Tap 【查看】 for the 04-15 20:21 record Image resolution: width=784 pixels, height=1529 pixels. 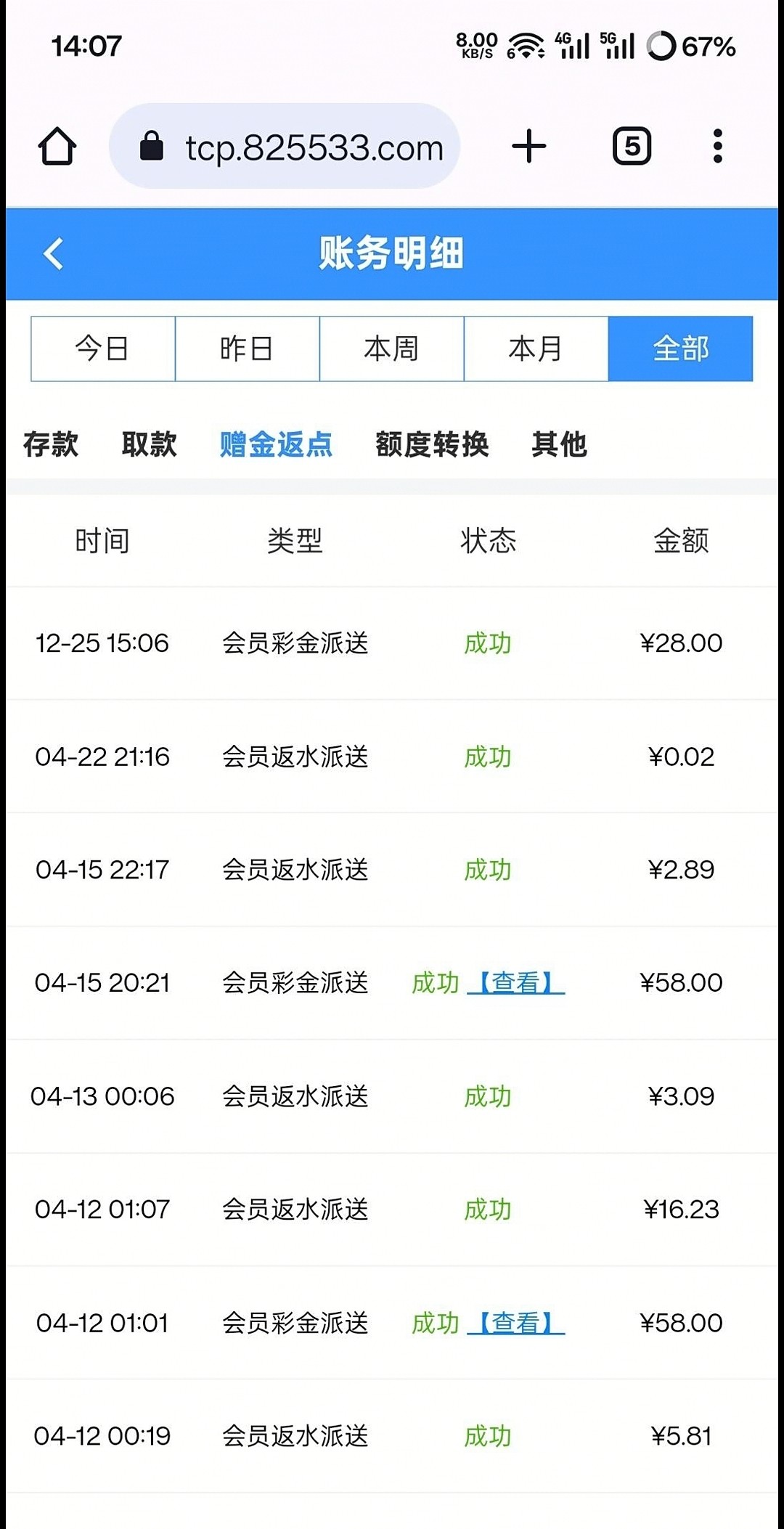(x=516, y=983)
